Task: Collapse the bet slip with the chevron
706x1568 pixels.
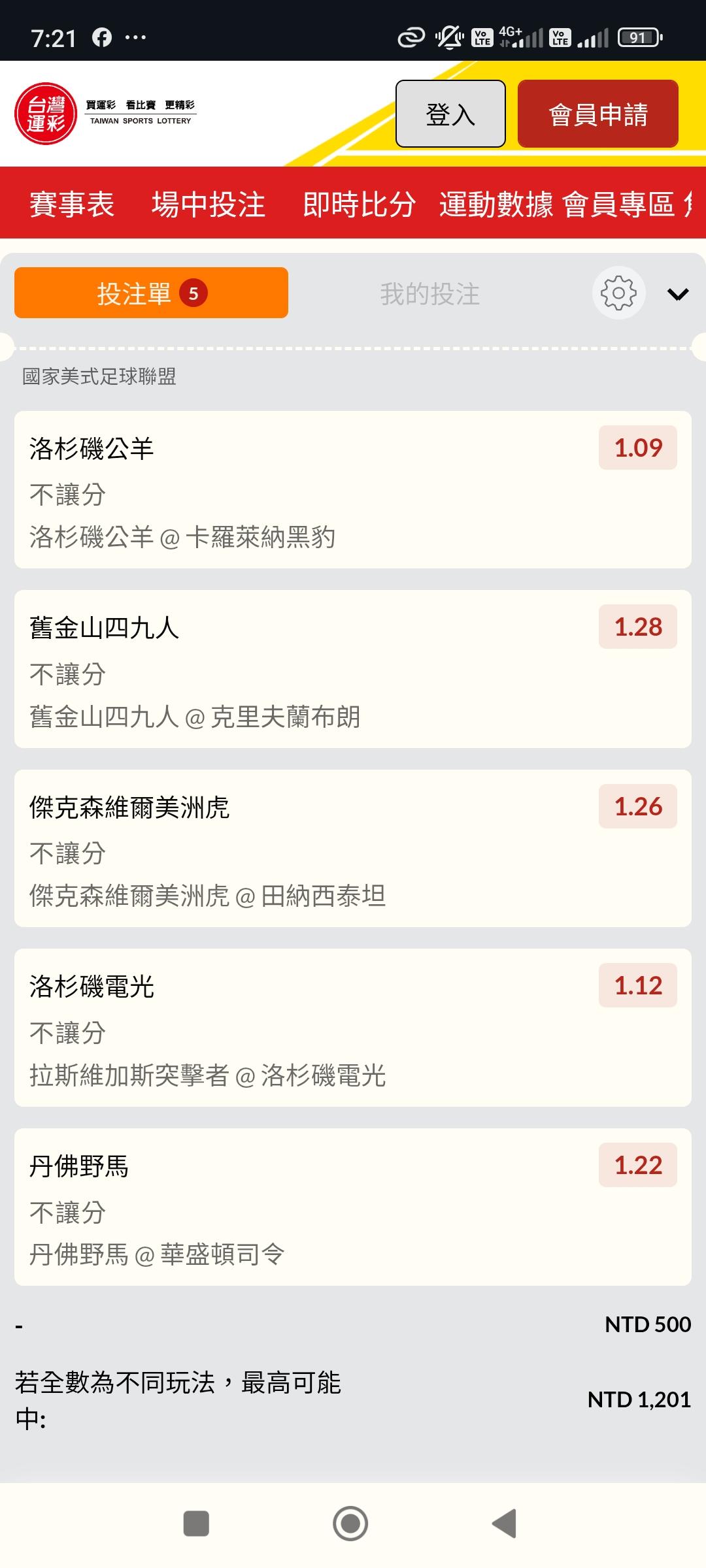Action: point(678,294)
